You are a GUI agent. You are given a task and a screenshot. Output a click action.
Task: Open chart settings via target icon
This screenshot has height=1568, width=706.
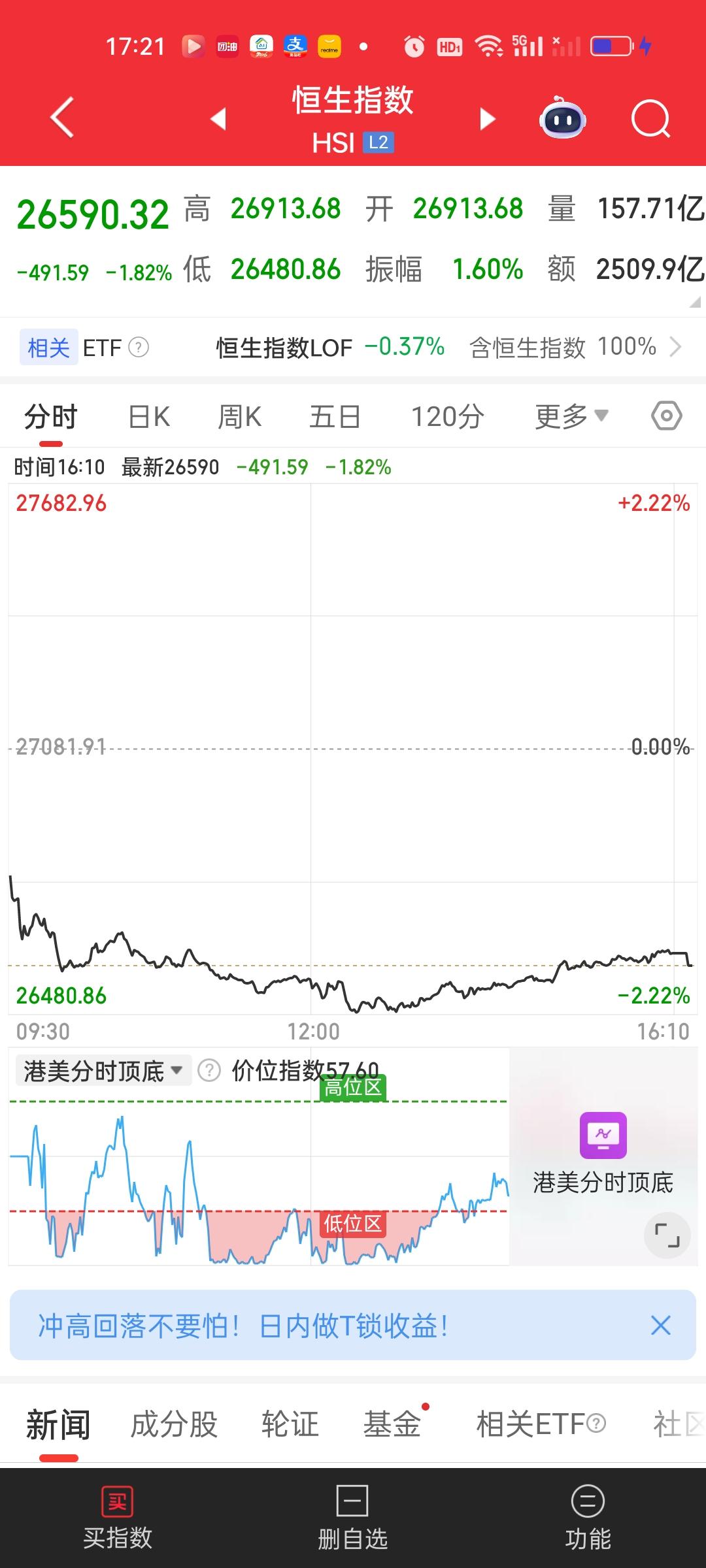pyautogui.click(x=665, y=416)
